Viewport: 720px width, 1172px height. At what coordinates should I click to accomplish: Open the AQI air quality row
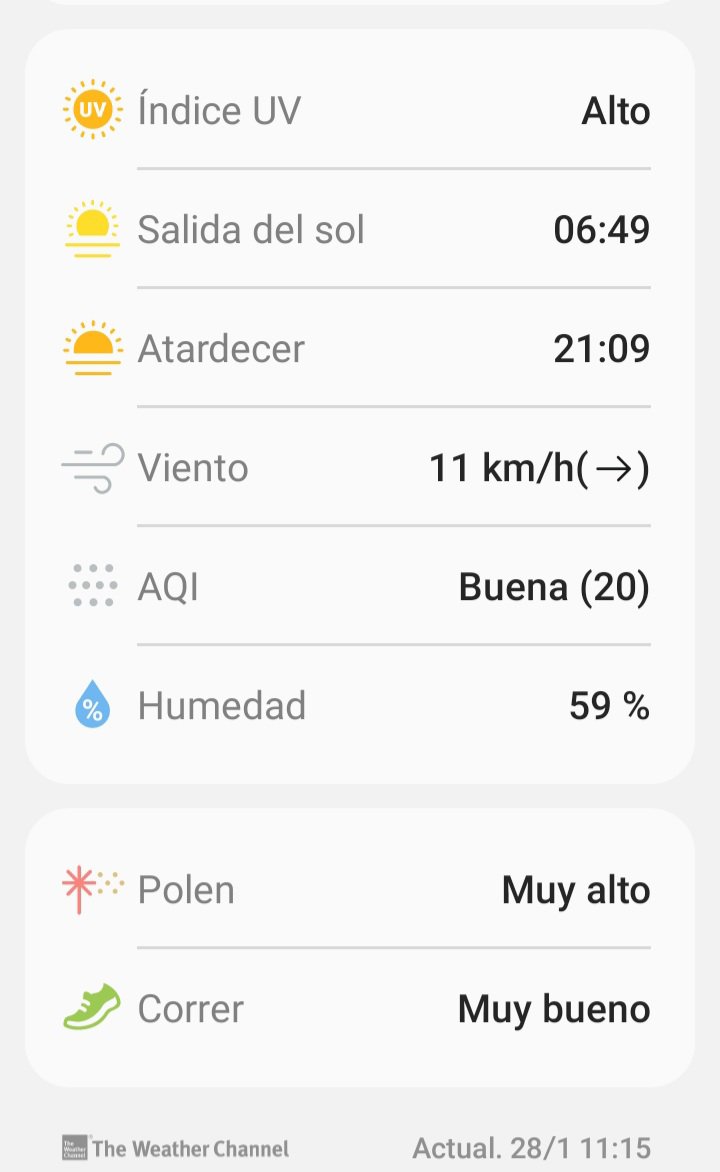coord(360,586)
